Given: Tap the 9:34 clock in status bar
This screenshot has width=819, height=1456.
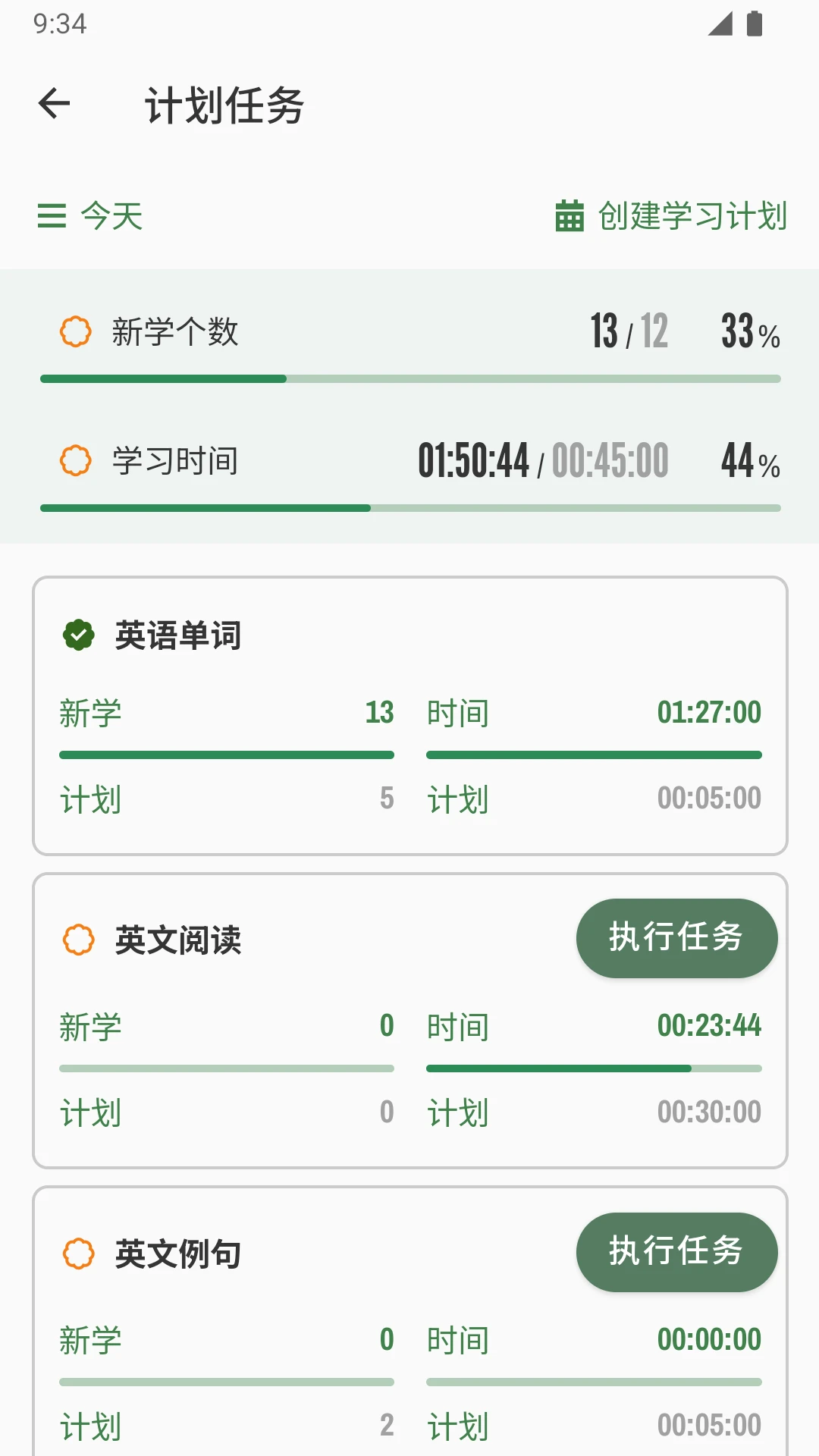Looking at the screenshot, I should click(x=59, y=24).
